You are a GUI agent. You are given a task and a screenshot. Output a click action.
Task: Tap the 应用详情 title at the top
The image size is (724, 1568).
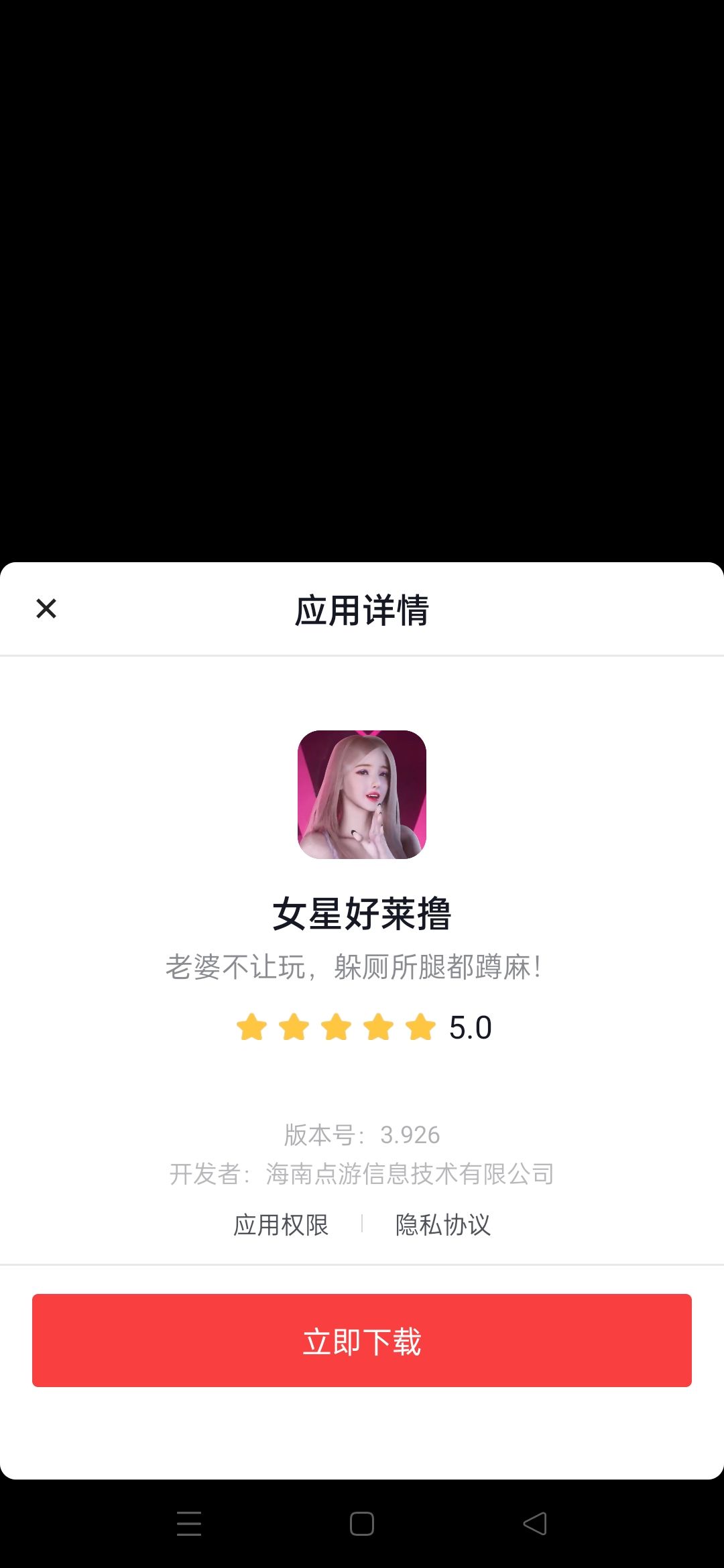362,608
